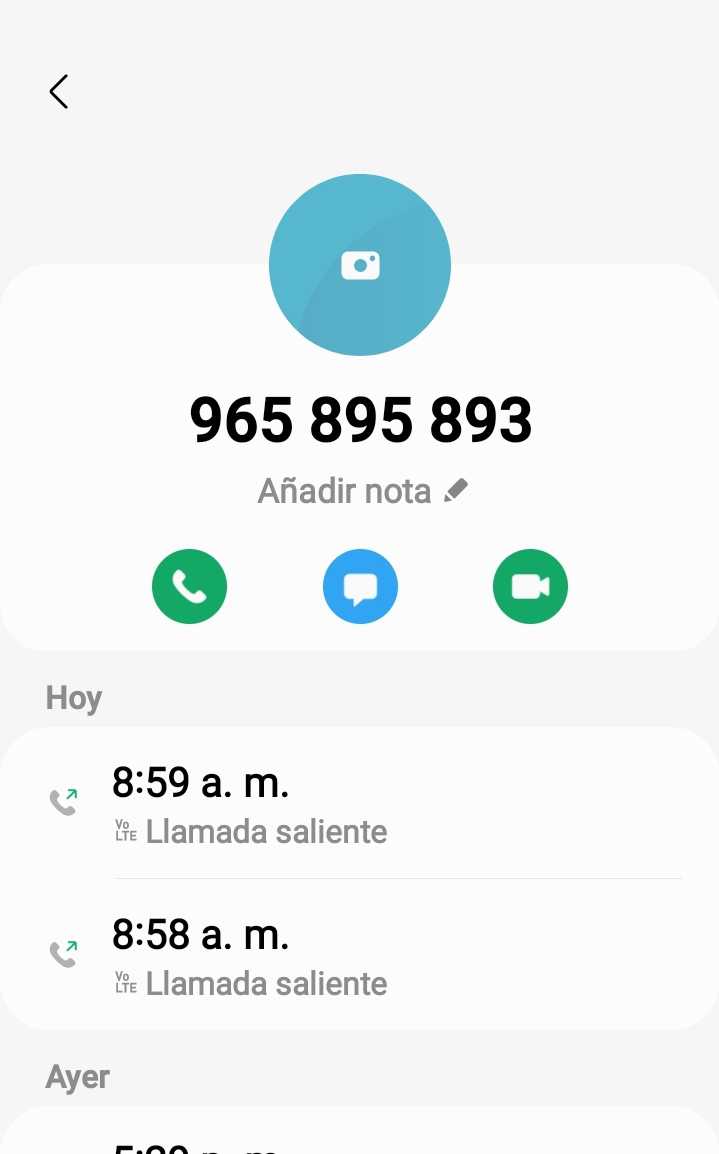
Task: Go back using the top arrow
Action: 59,92
